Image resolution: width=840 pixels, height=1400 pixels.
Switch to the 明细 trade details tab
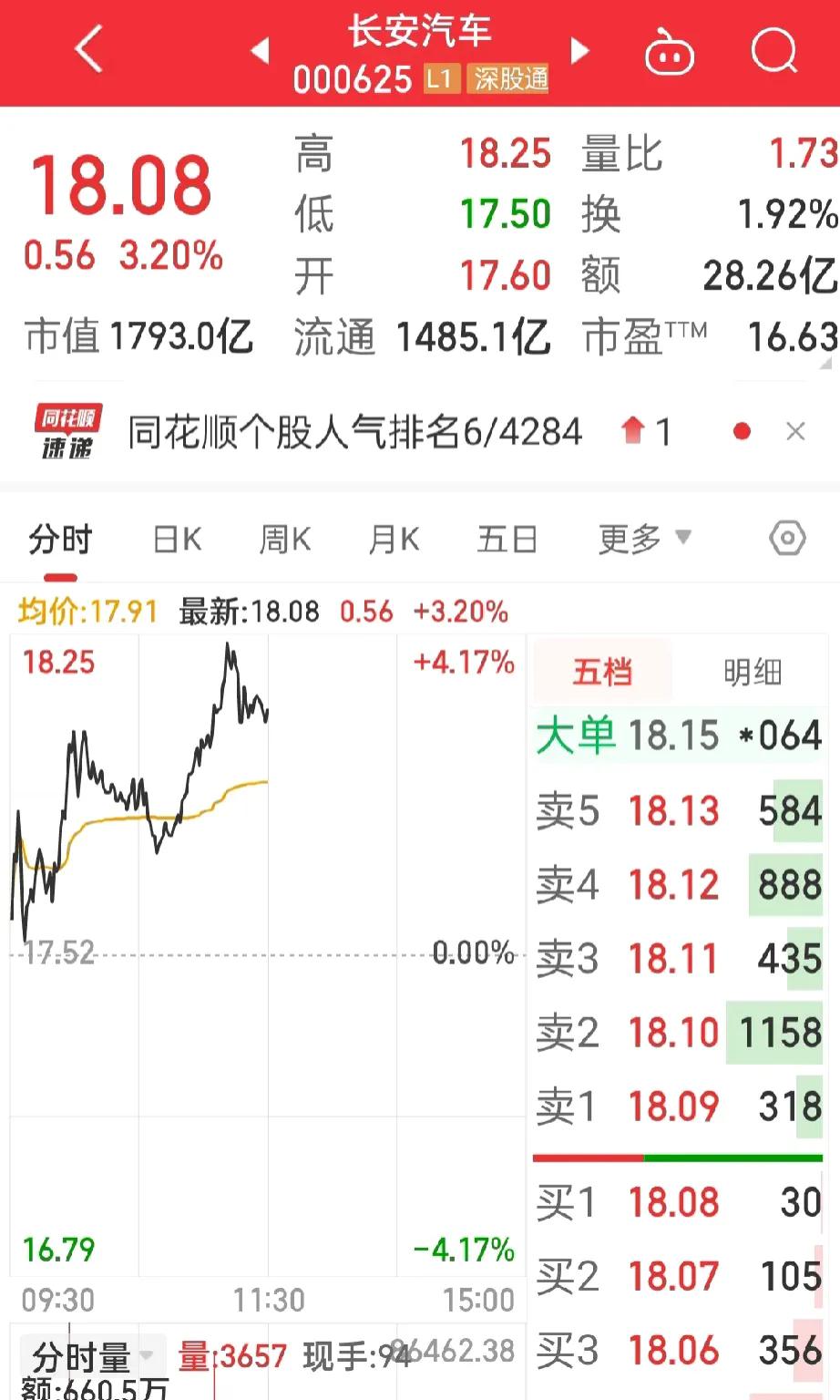[753, 671]
